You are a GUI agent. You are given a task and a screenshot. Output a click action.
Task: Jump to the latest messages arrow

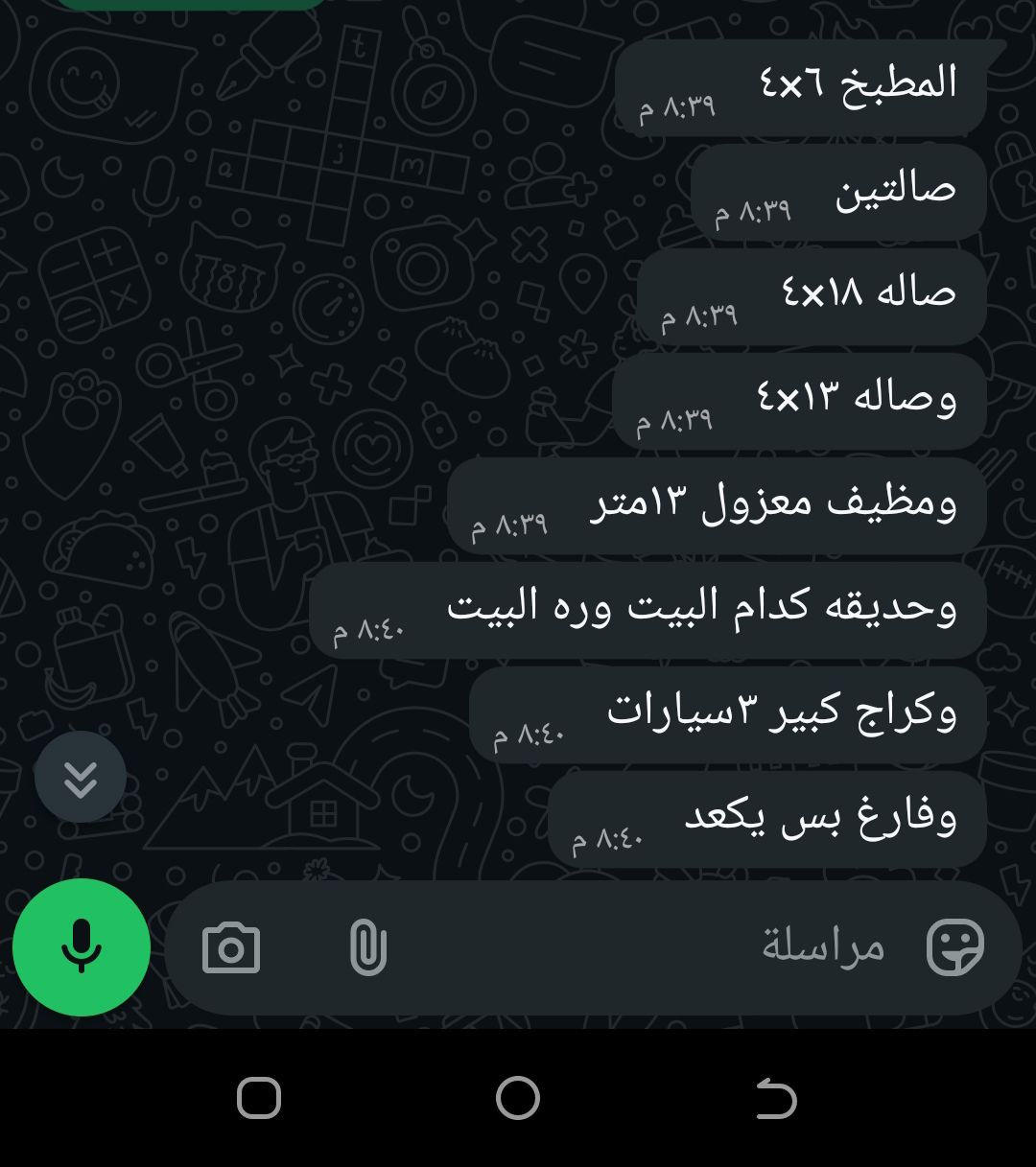tap(81, 778)
